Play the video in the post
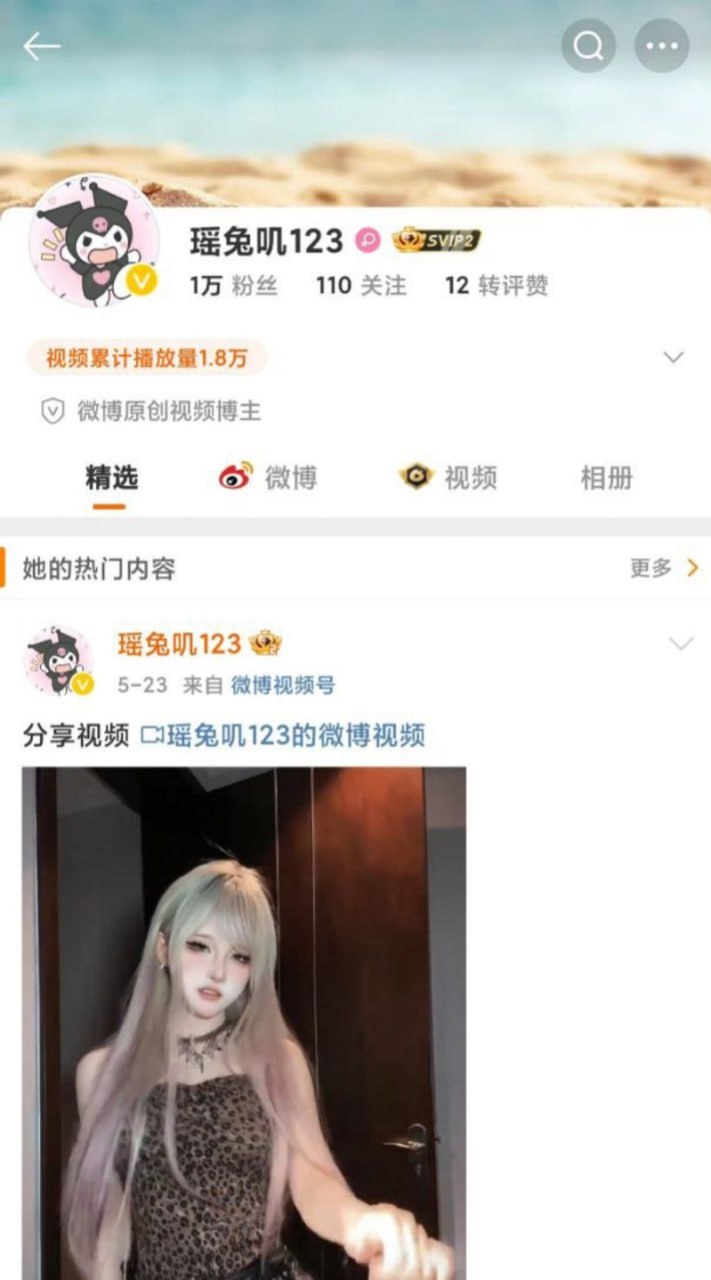 point(244,1020)
